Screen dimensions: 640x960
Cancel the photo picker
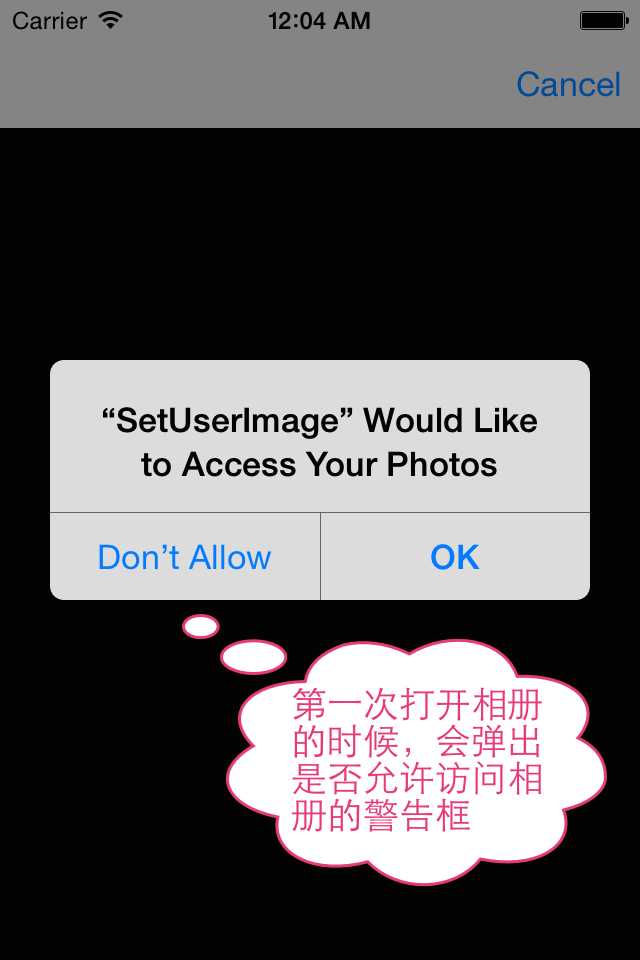(568, 85)
